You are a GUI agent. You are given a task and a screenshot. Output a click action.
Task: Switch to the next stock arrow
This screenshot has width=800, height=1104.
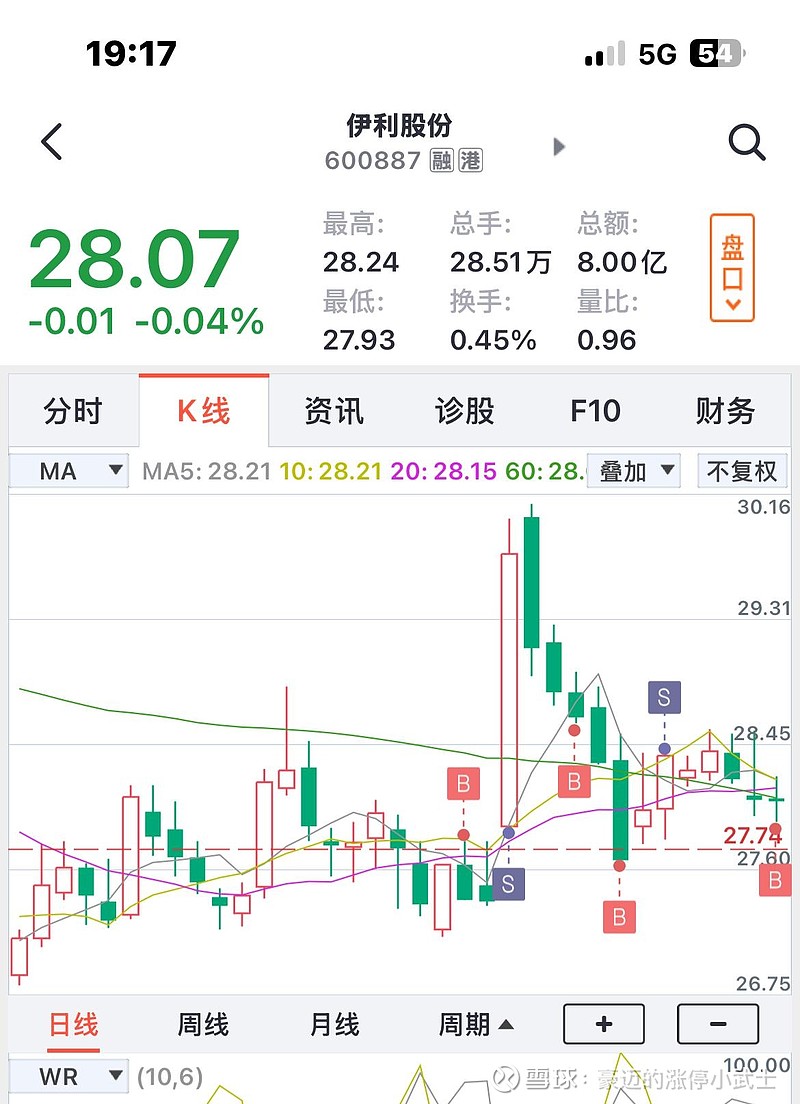tap(559, 147)
